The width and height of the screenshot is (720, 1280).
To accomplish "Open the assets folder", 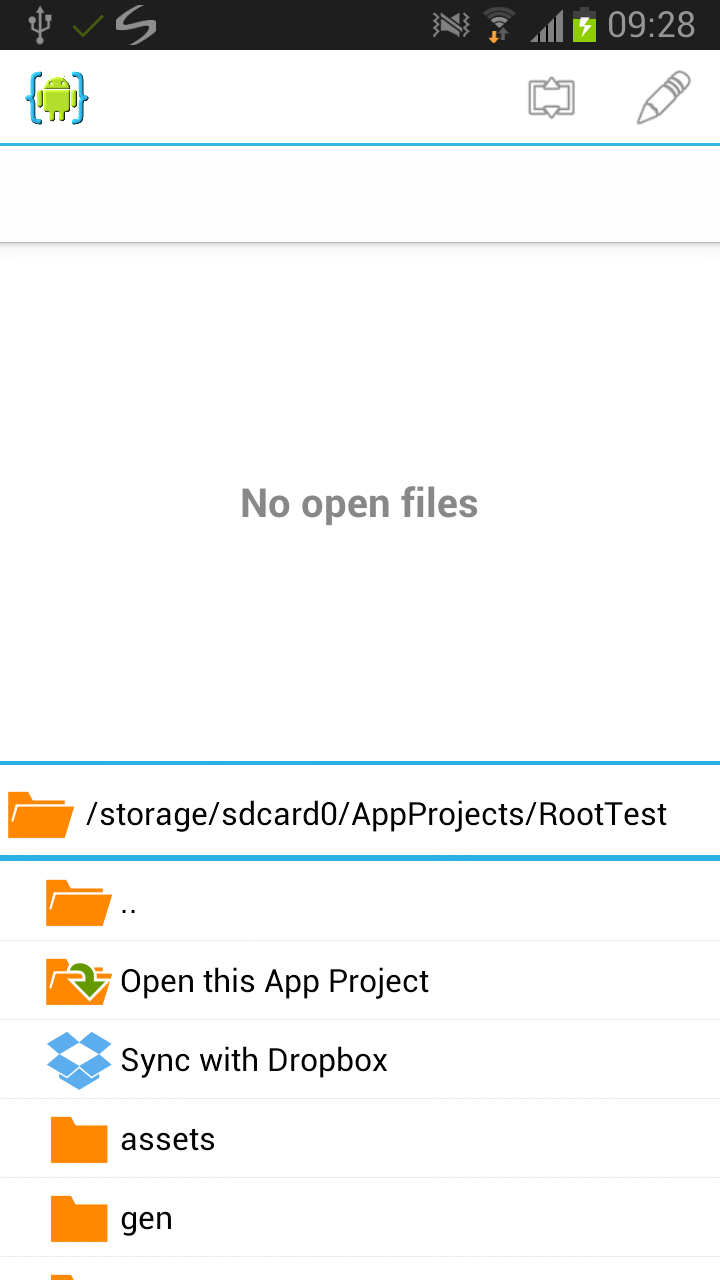I will point(360,1139).
